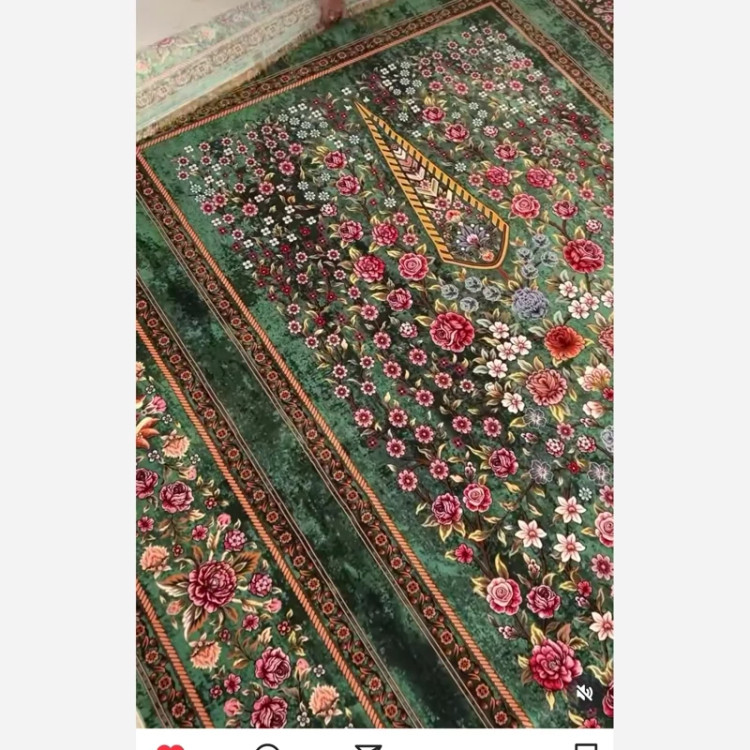Bookmark this carpet post
The height and width of the screenshot is (750, 750).
[x=585, y=746]
